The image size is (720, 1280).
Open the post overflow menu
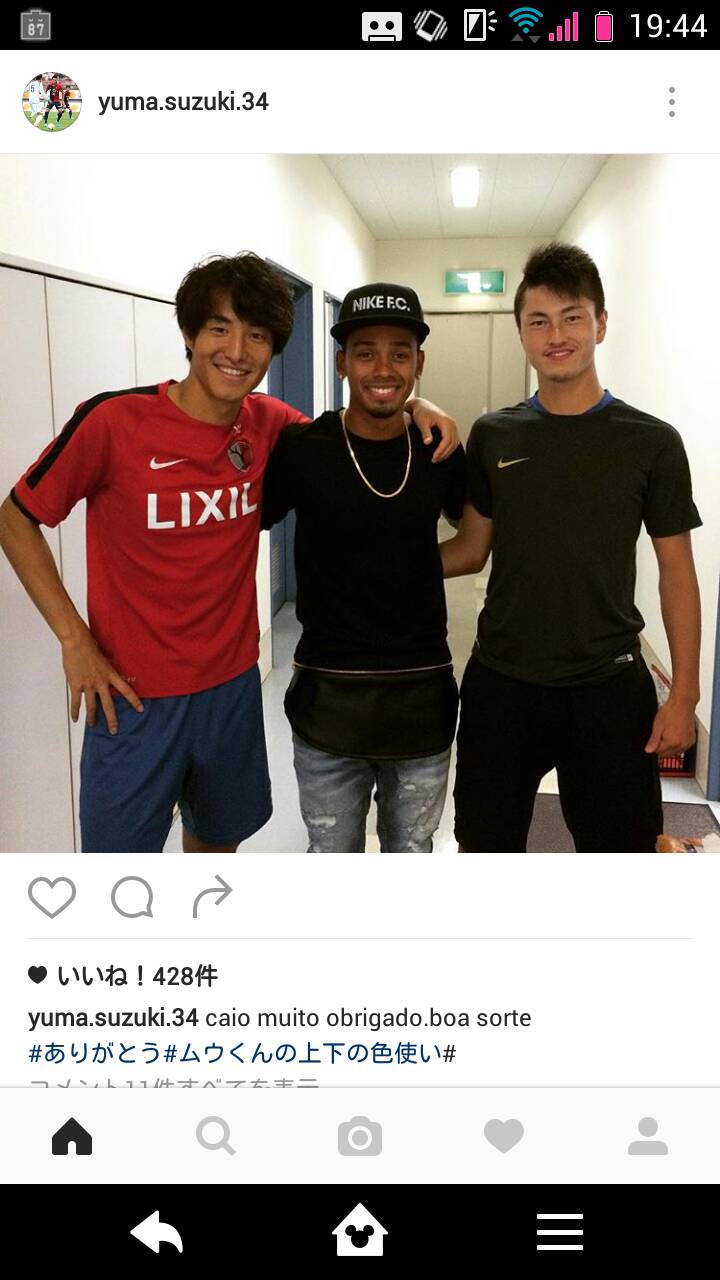tap(671, 102)
